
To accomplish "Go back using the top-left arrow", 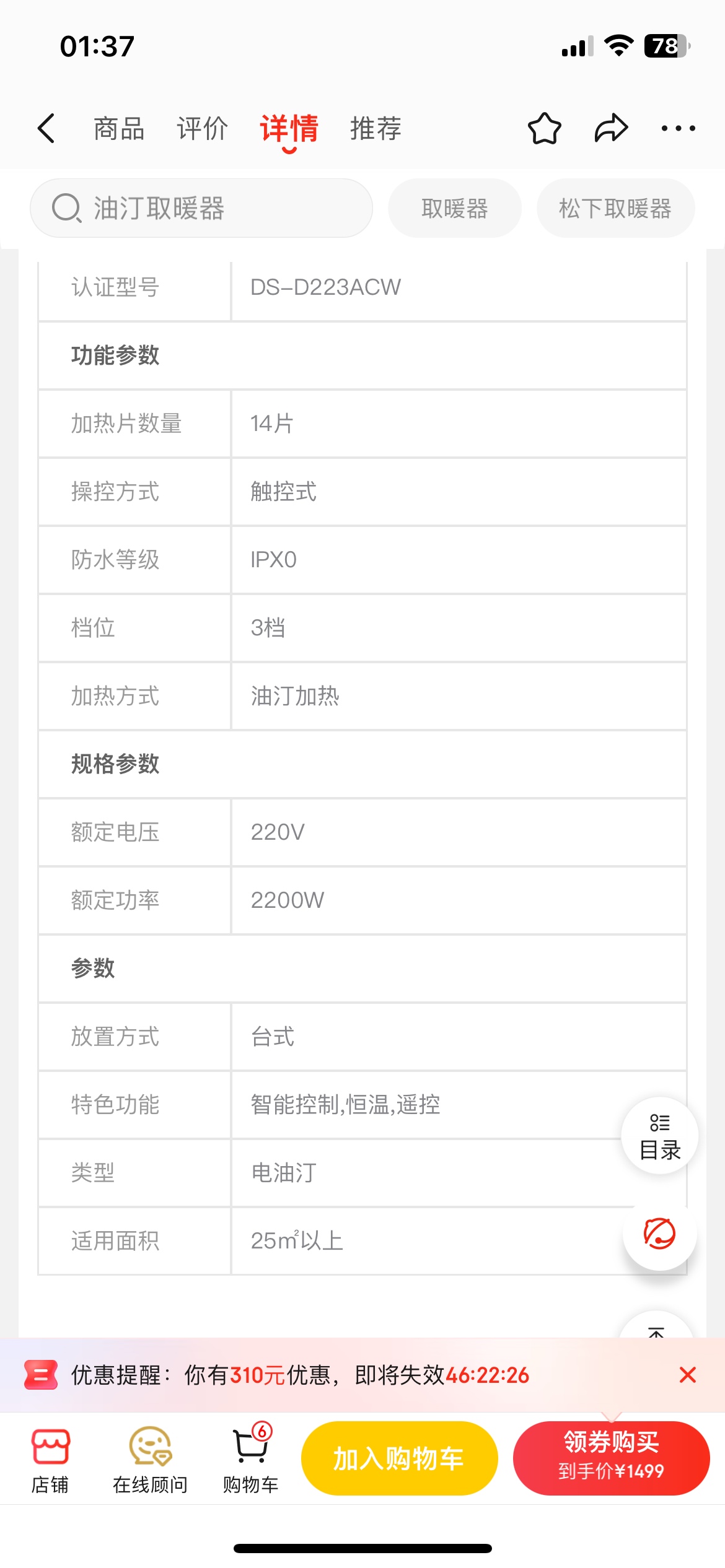I will [x=46, y=128].
